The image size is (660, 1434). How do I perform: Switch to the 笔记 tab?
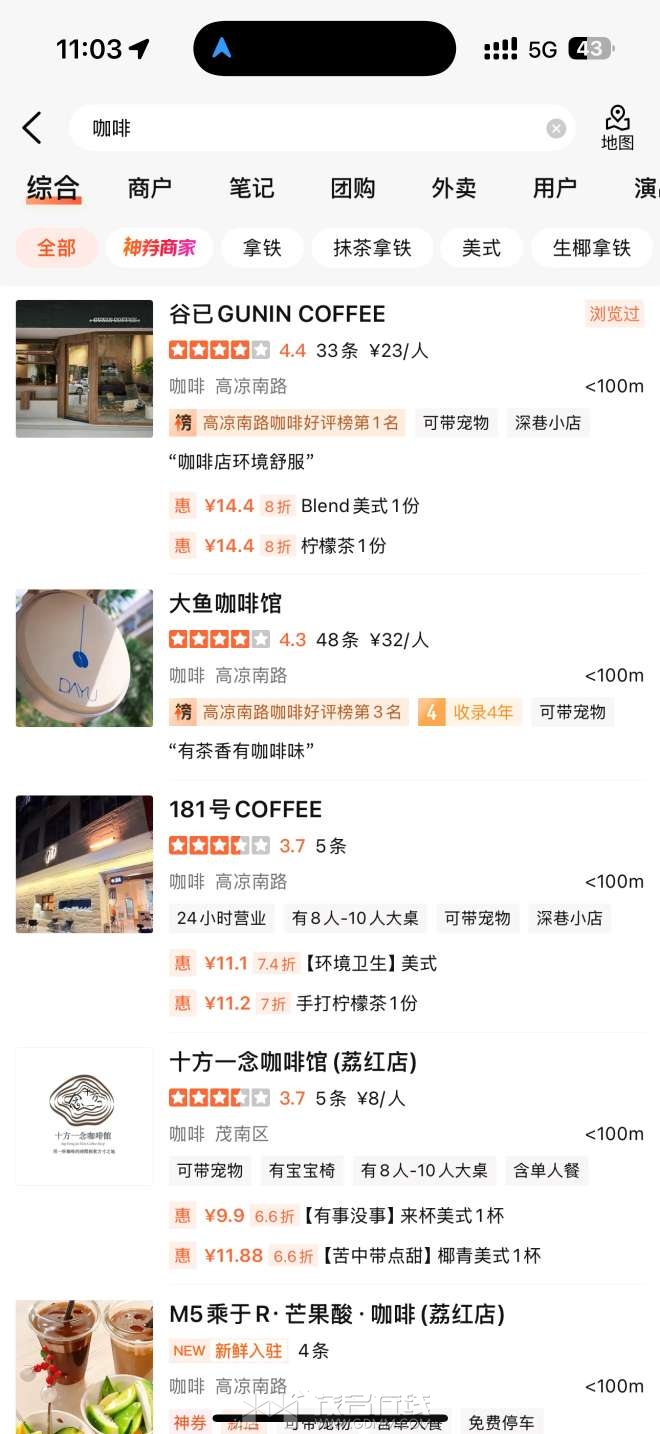click(251, 188)
